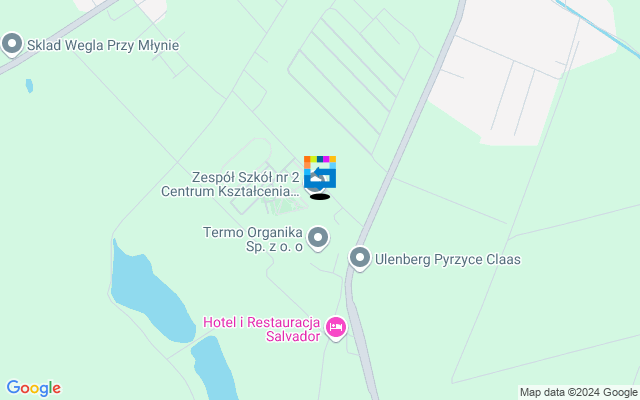Screen dimensions: 640x400
Task: Select the Ulenberg Pyrzyce Claas map pin
Action: [360, 259]
